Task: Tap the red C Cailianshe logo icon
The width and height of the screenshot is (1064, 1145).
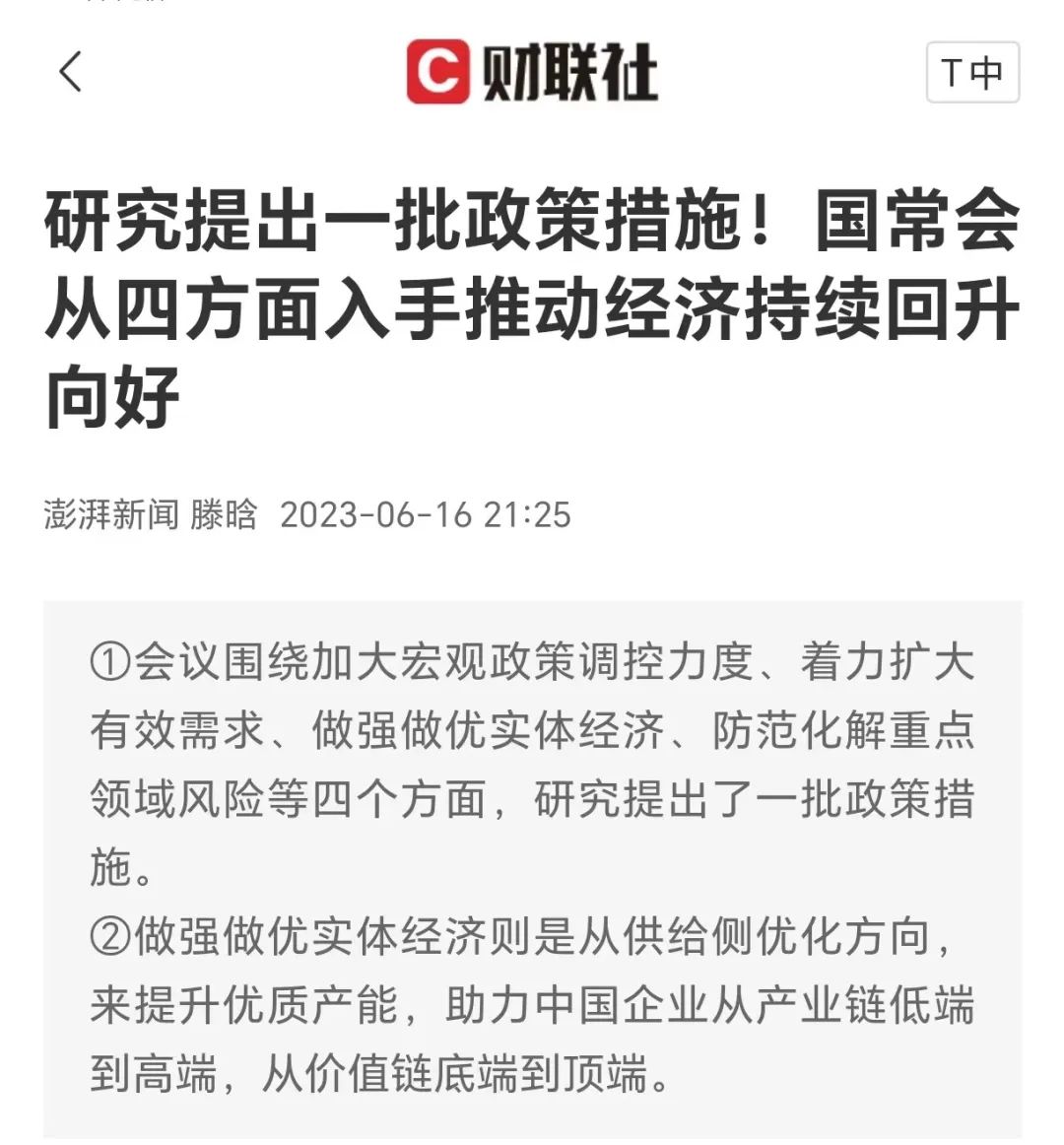Action: [439, 71]
